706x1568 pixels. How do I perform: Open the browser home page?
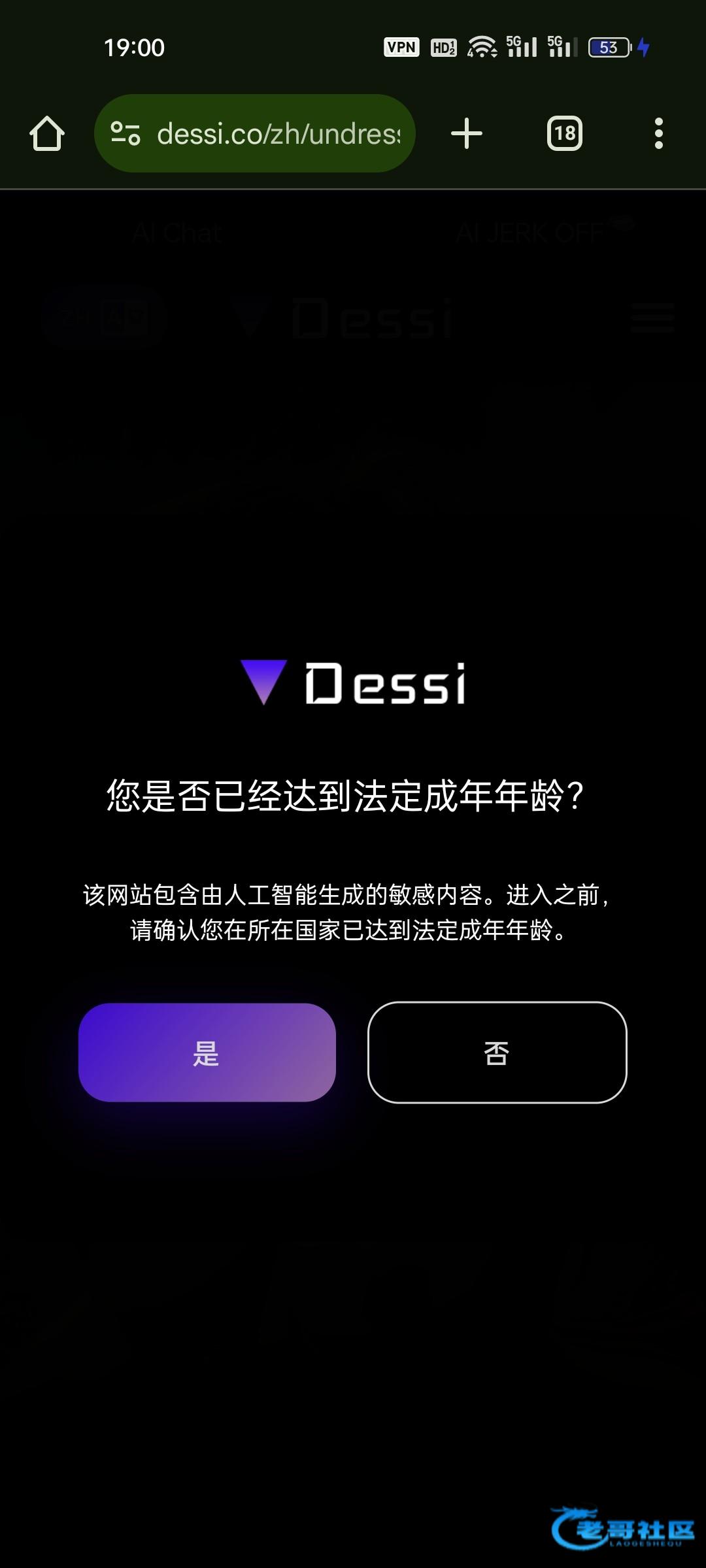(47, 134)
